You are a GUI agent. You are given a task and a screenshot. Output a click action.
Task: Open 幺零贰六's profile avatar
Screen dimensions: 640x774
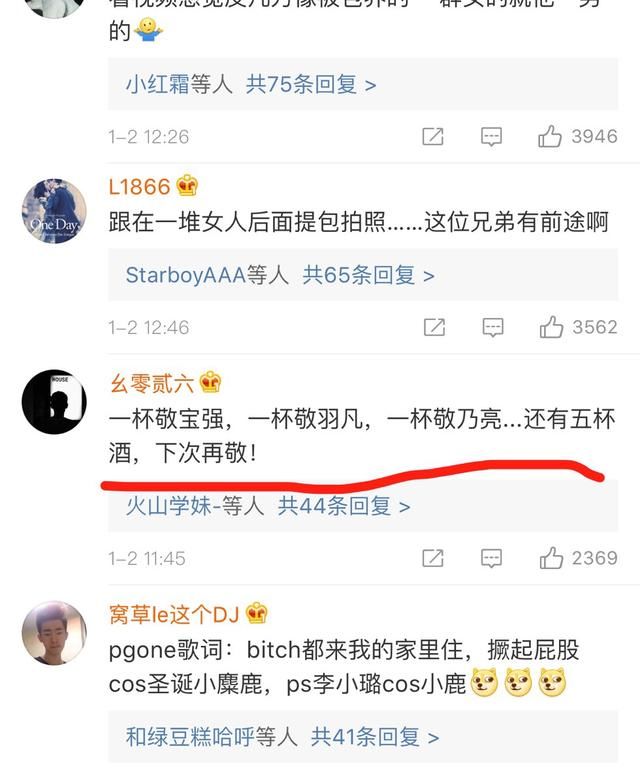(x=54, y=402)
